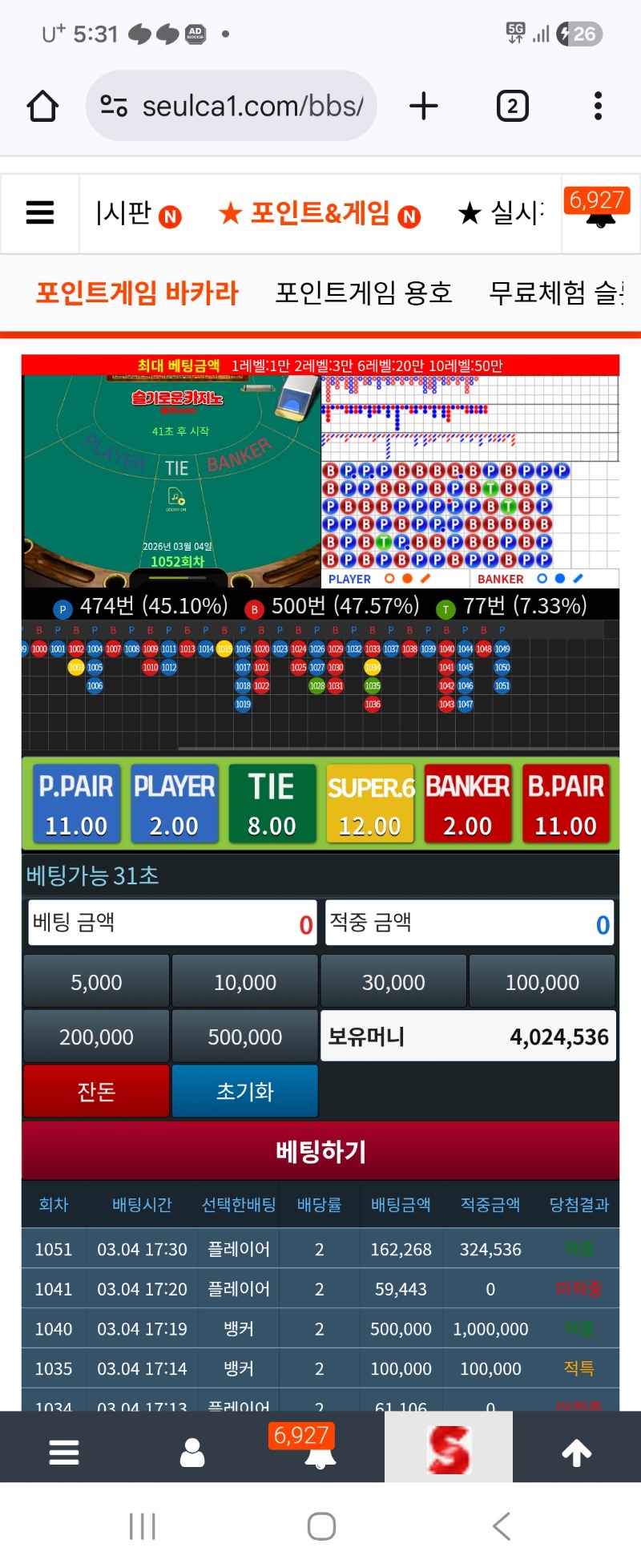This screenshot has height=1568, width=641.
Task: Place the bet with 베팅하기
Action: point(320,1151)
